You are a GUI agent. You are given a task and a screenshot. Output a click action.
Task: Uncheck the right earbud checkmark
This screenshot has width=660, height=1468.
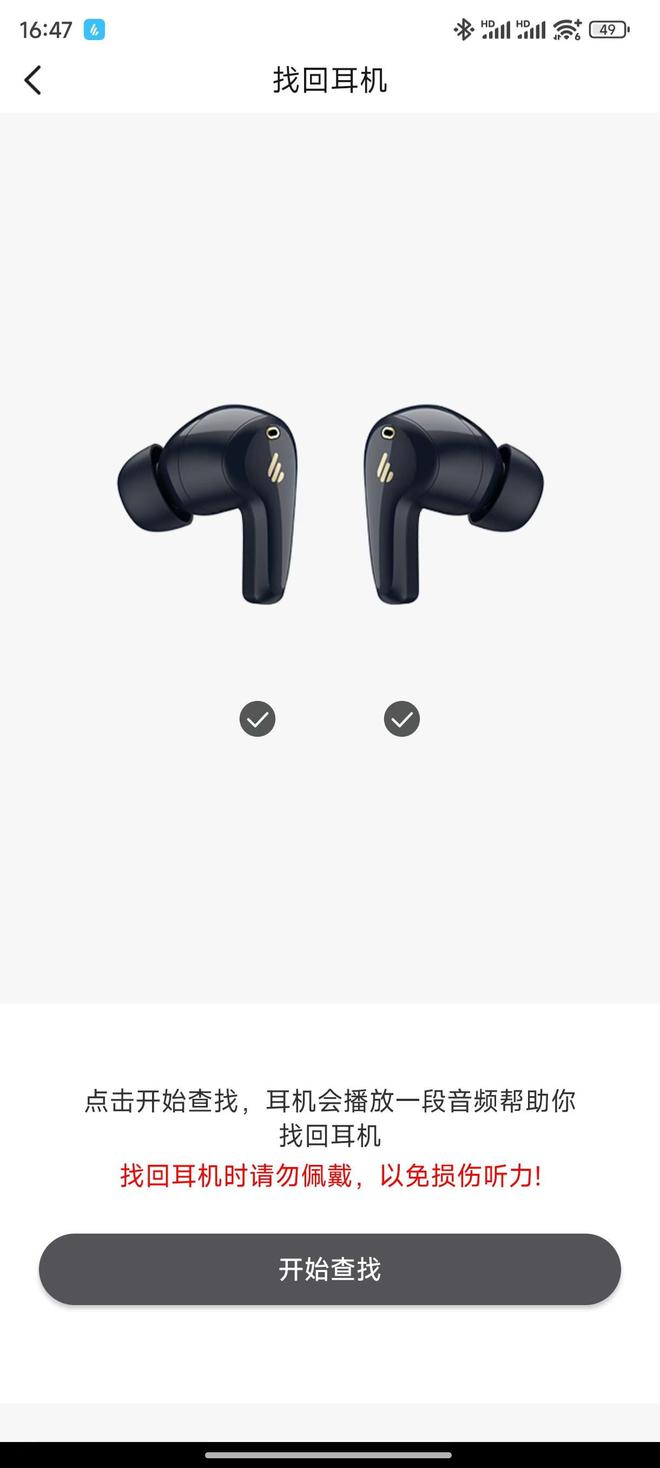(402, 719)
